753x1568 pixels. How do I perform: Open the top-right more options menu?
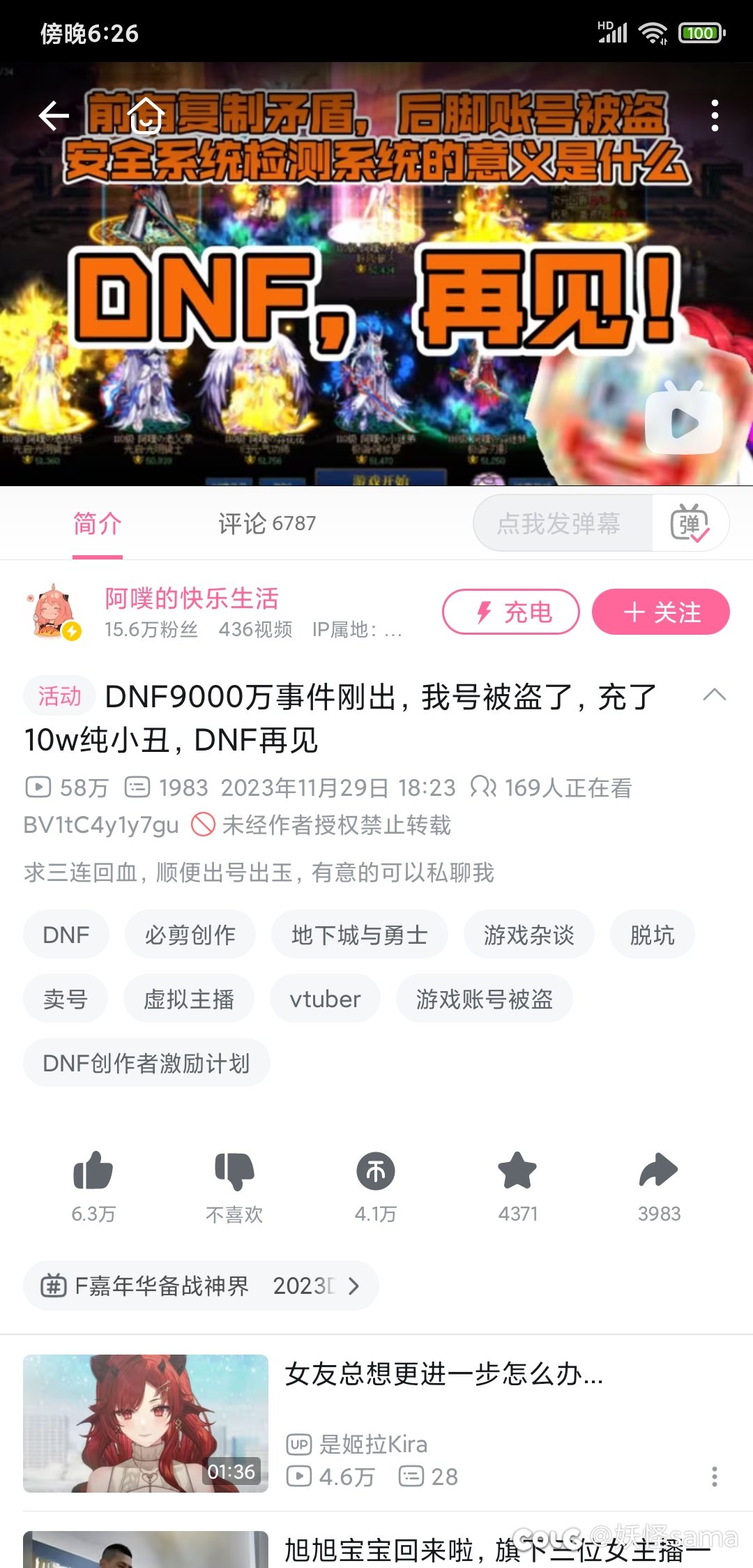click(715, 116)
